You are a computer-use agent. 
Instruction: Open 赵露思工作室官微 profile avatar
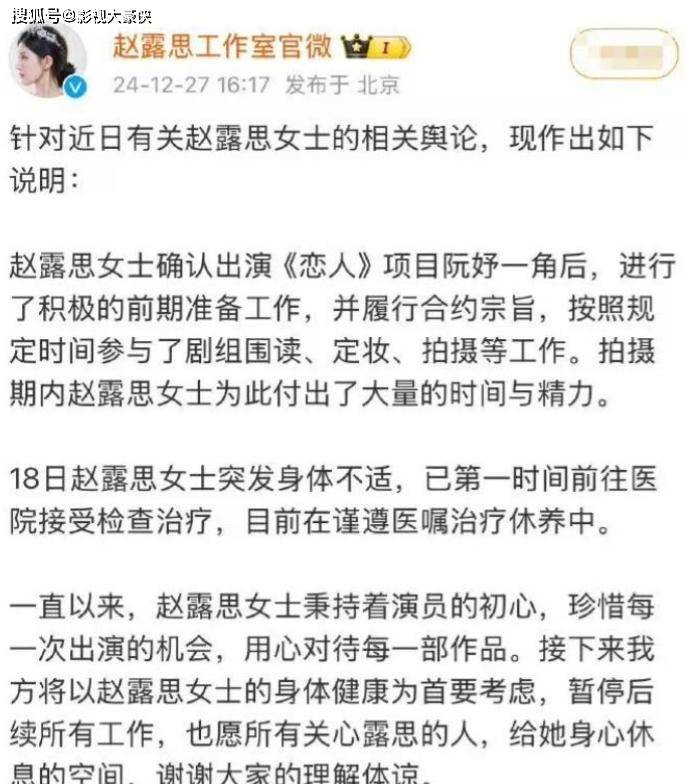point(47,62)
